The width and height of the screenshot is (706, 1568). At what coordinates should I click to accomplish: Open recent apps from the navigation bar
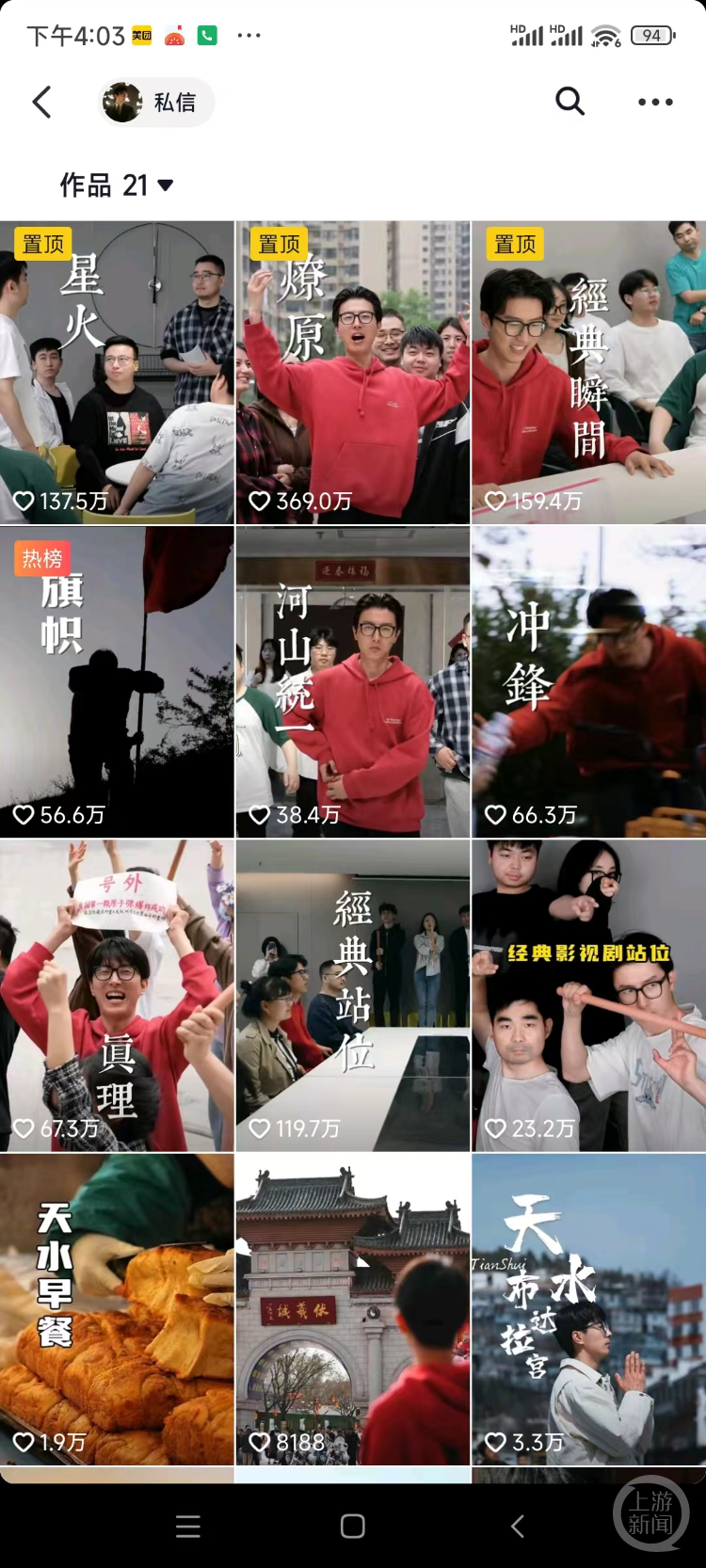(188, 1526)
